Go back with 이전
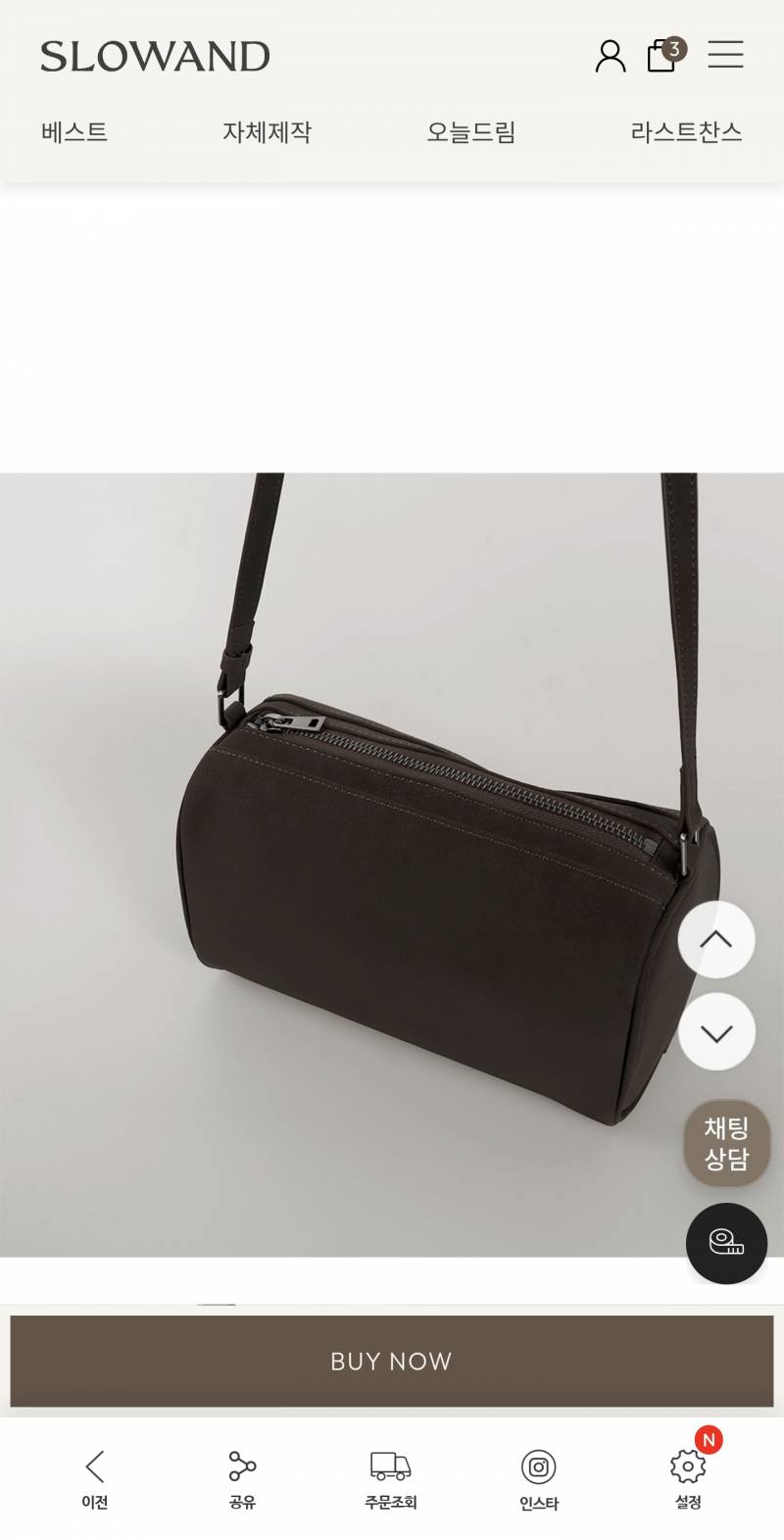Screen dimensions: 784x1540 pyautogui.click(x=95, y=1480)
